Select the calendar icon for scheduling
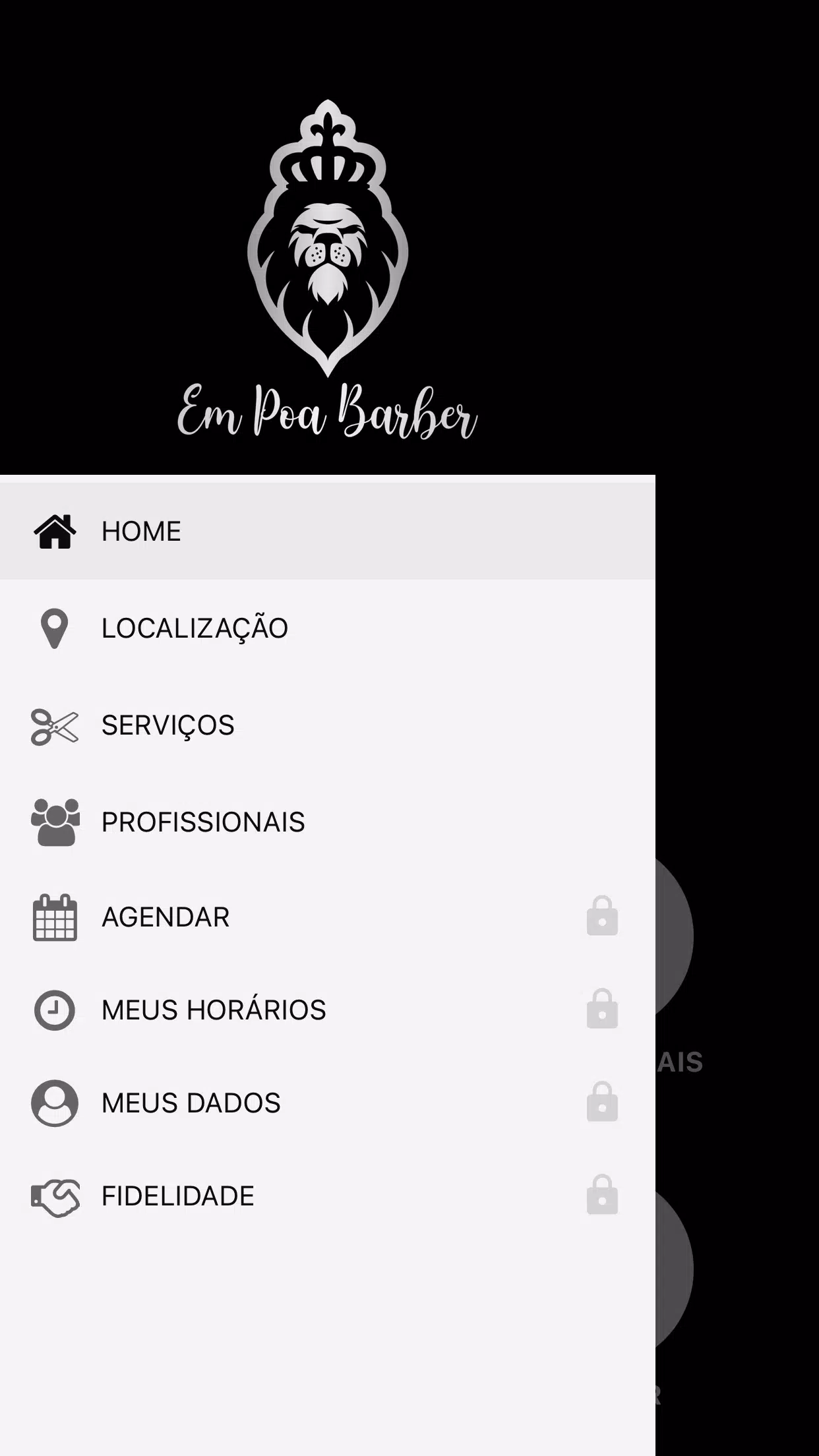 click(55, 917)
